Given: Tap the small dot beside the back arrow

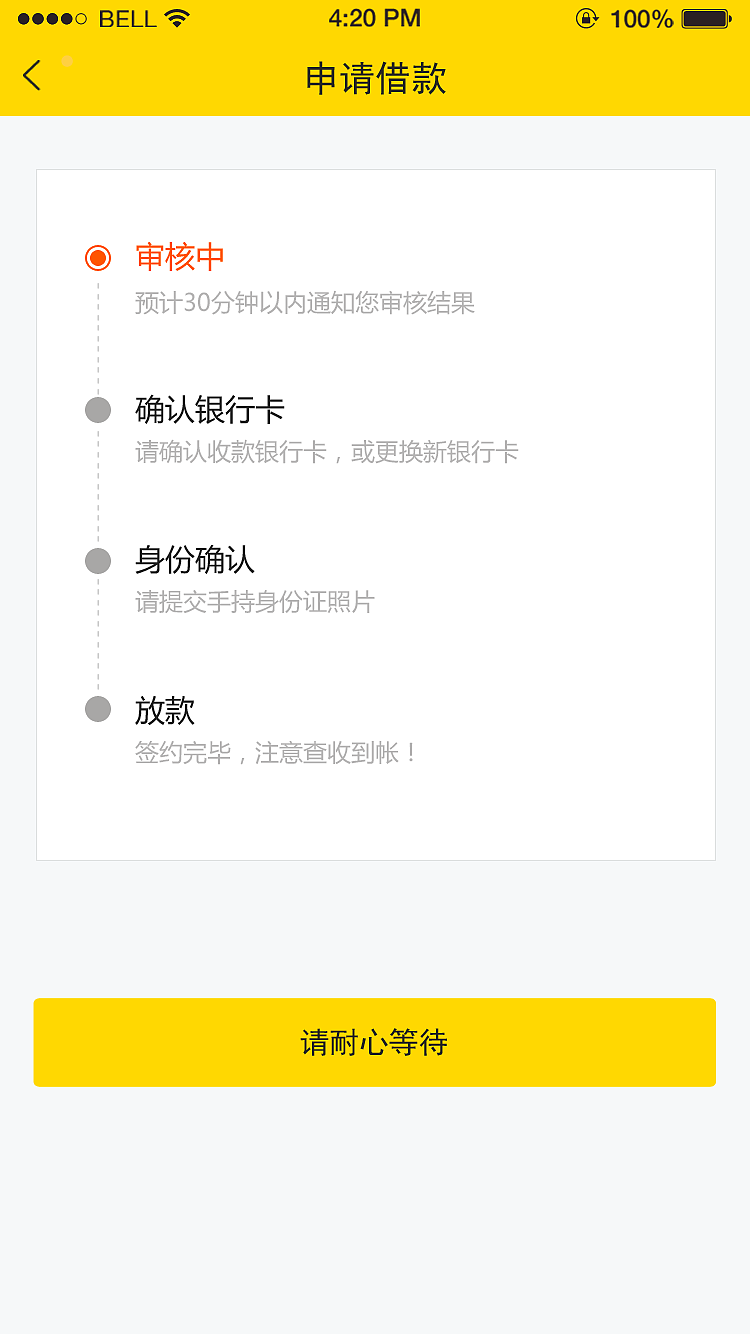Looking at the screenshot, I should pyautogui.click(x=66, y=61).
